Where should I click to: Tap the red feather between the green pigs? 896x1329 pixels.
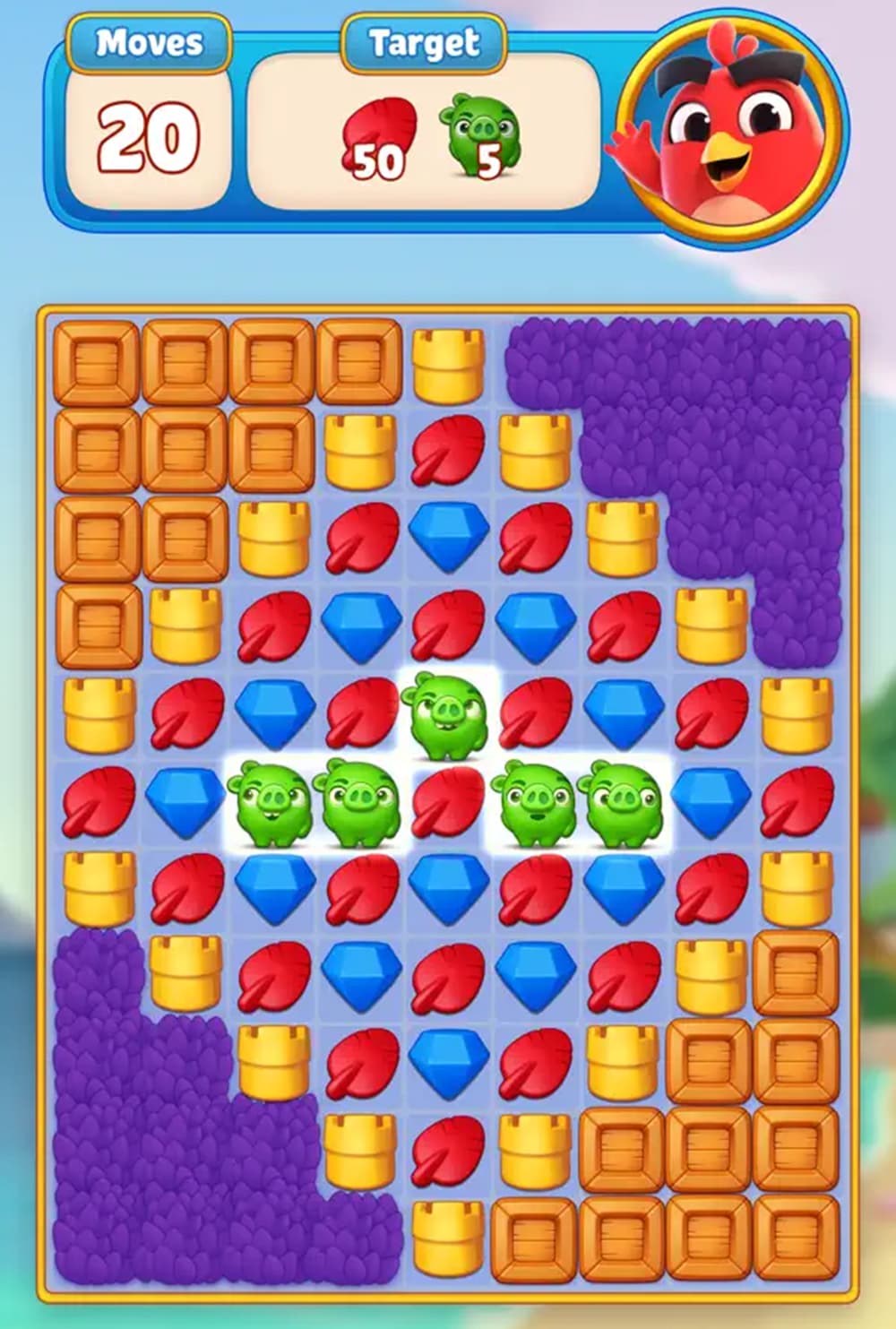click(447, 802)
